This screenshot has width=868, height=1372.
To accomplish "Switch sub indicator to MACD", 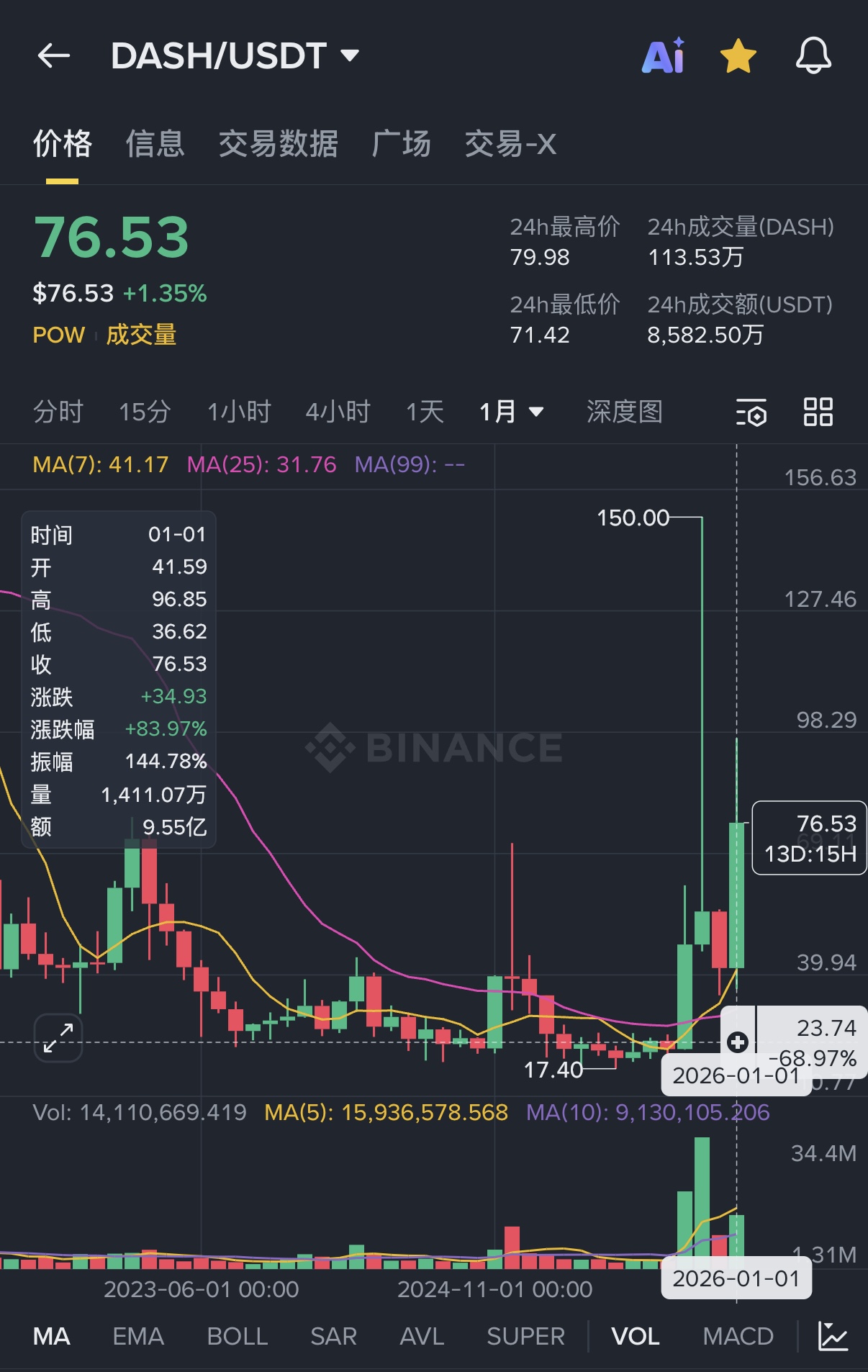I will (738, 1336).
